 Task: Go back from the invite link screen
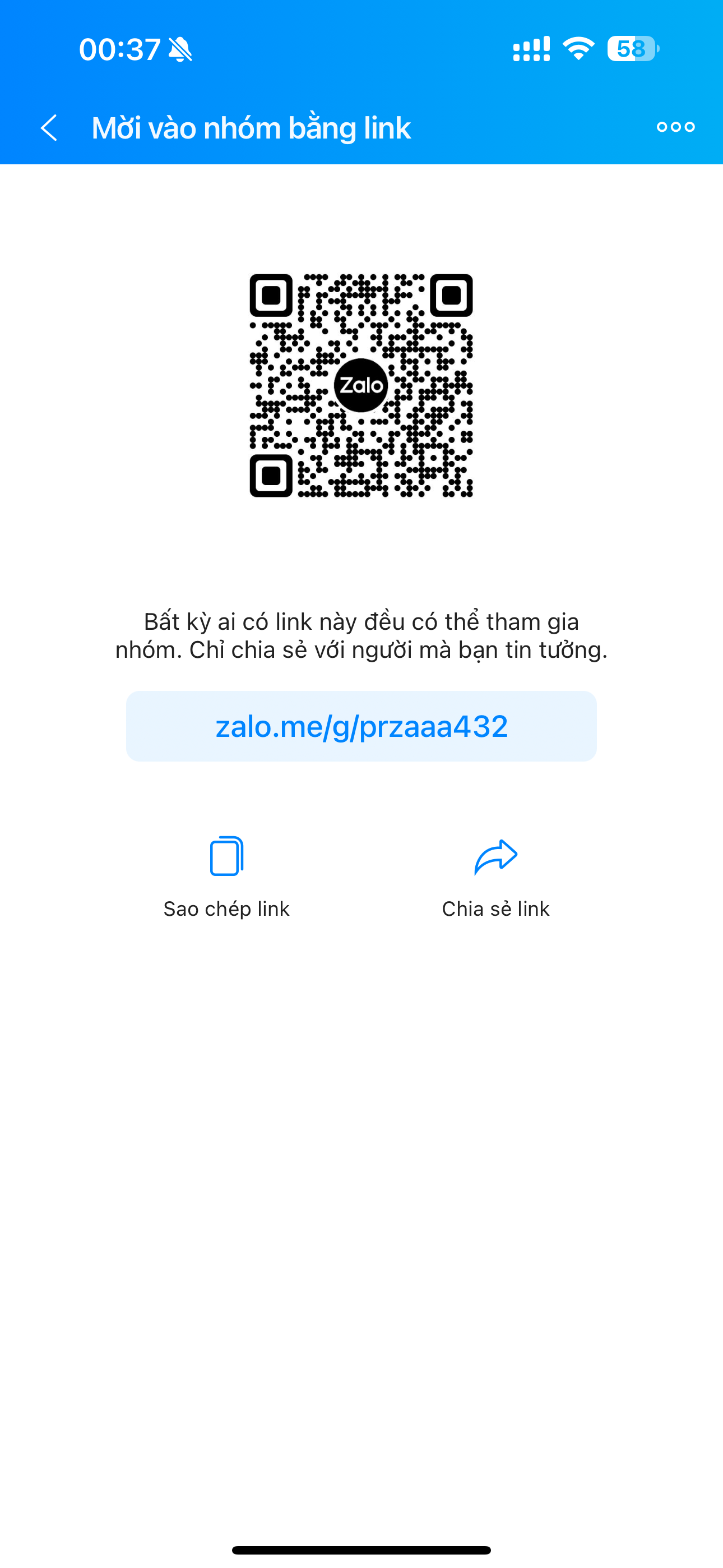pos(49,128)
